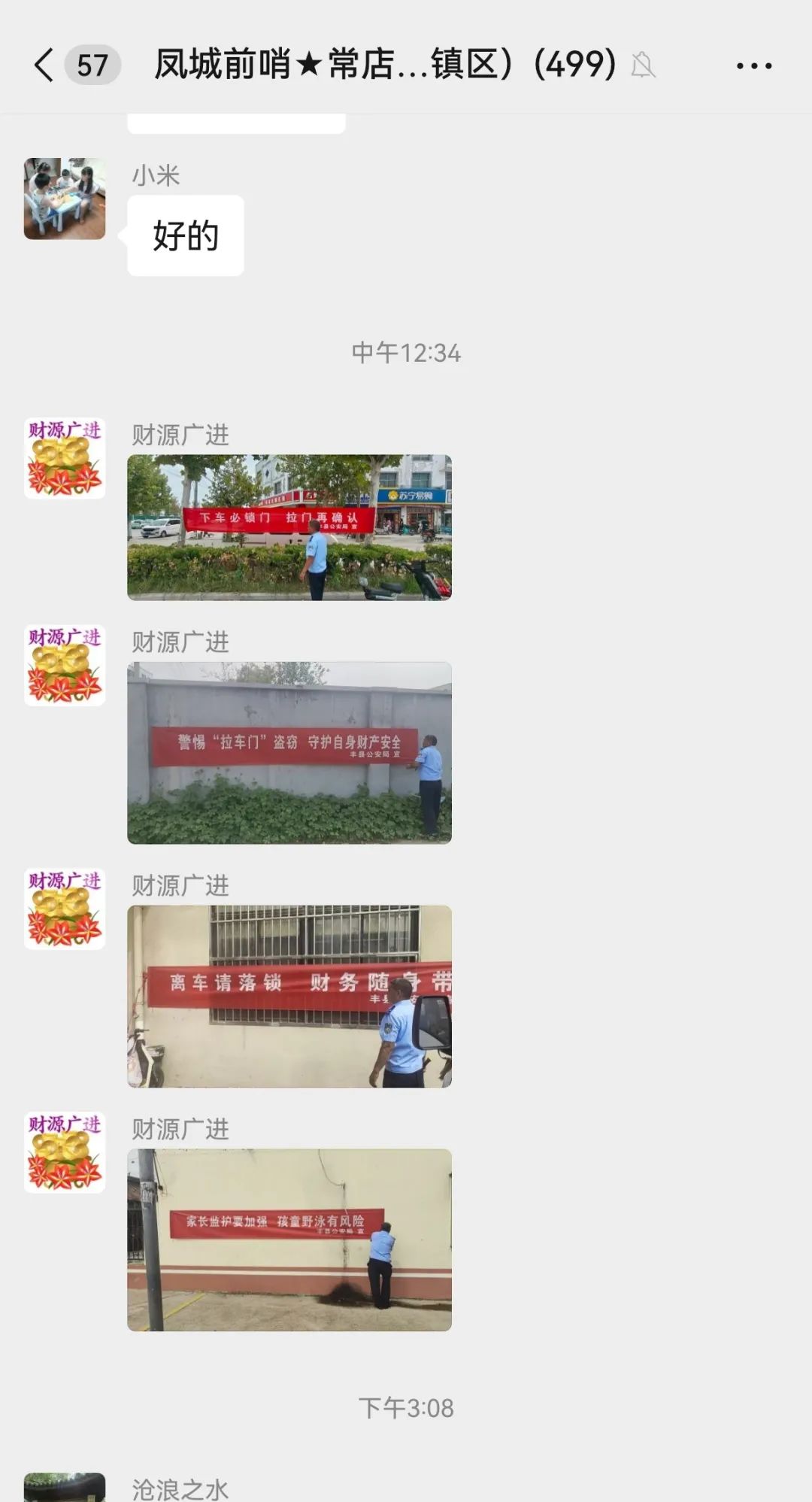Open the photo of the 警惕拉车门盗窃 banner
The height and width of the screenshot is (1502, 812).
pos(289,753)
